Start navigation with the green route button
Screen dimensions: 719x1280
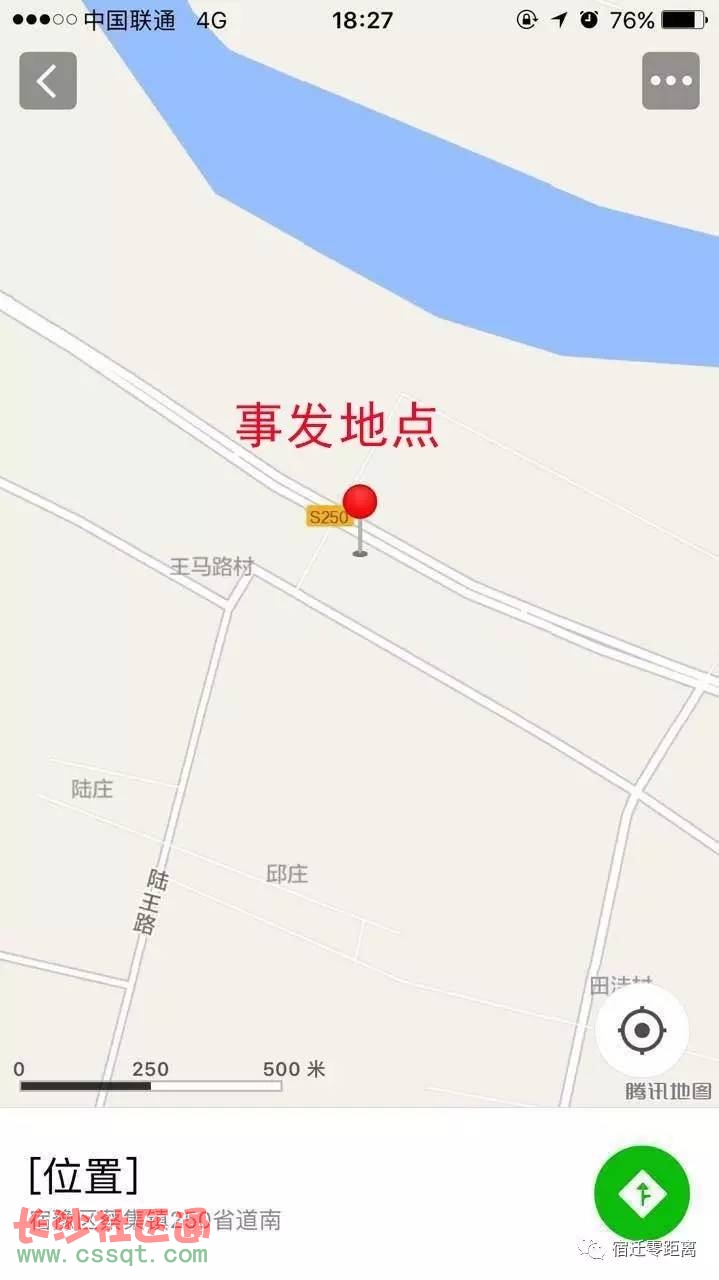tap(642, 1193)
